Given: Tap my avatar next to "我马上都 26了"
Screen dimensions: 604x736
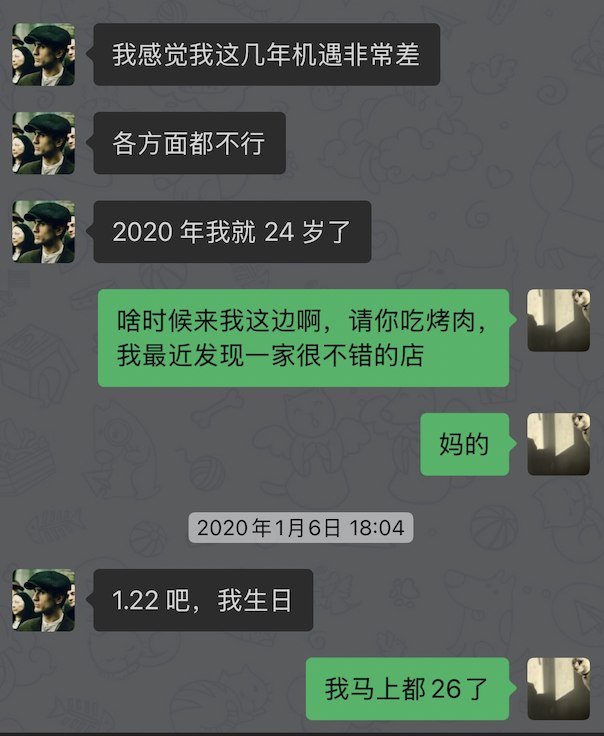Looking at the screenshot, I should (558, 688).
